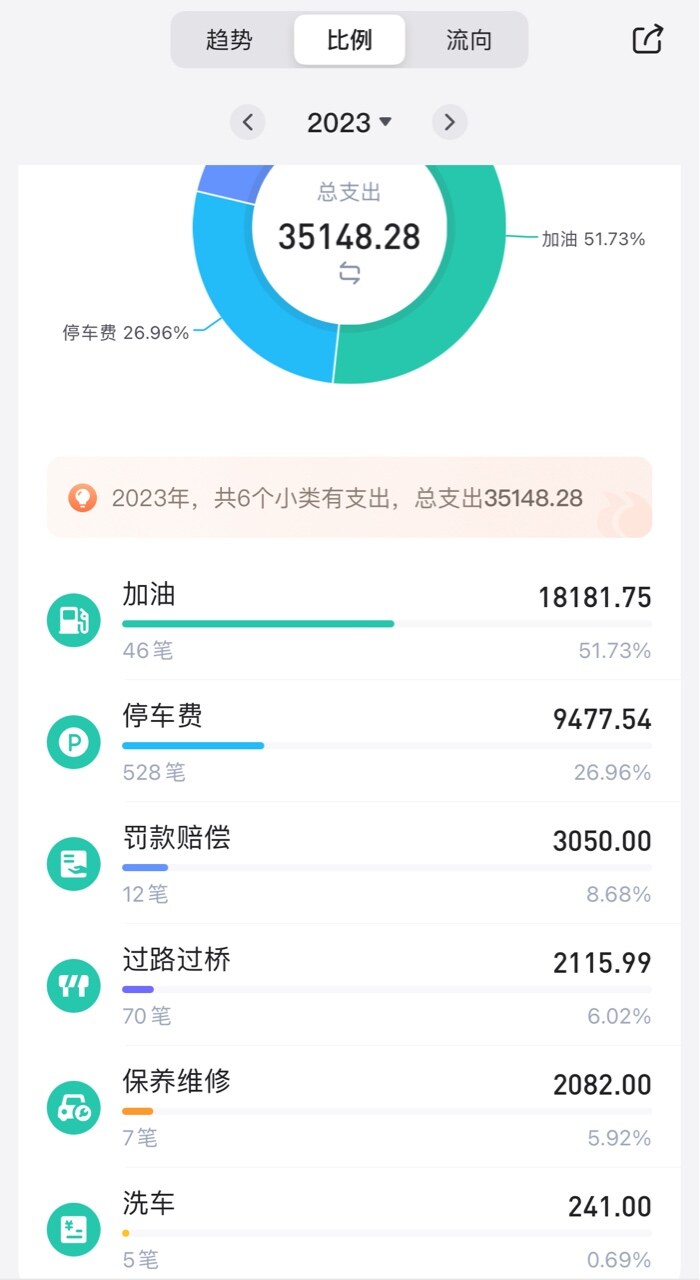Image resolution: width=700 pixels, height=1280 pixels.
Task: Select the 比例 tab
Action: click(349, 40)
